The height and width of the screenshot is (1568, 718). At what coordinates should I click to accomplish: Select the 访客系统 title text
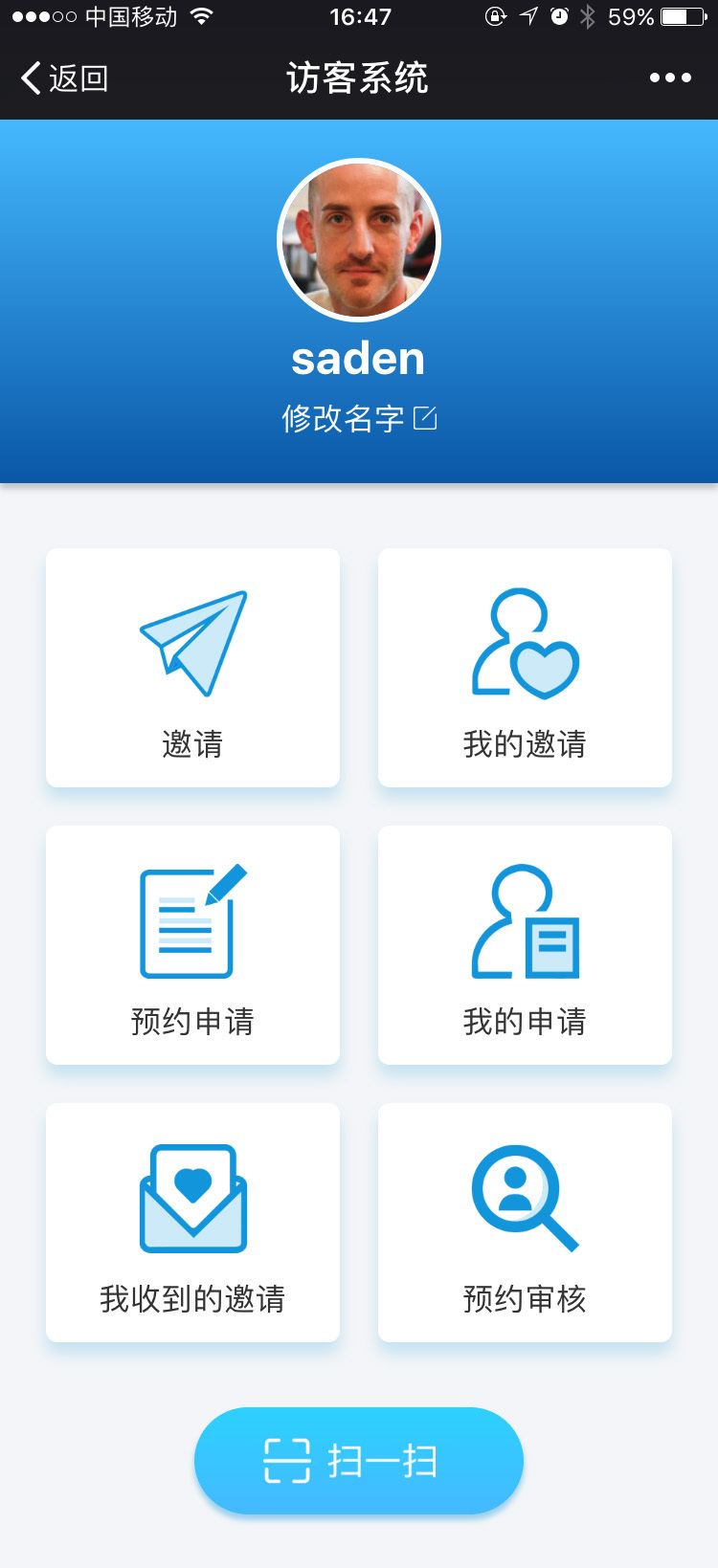pyautogui.click(x=358, y=77)
